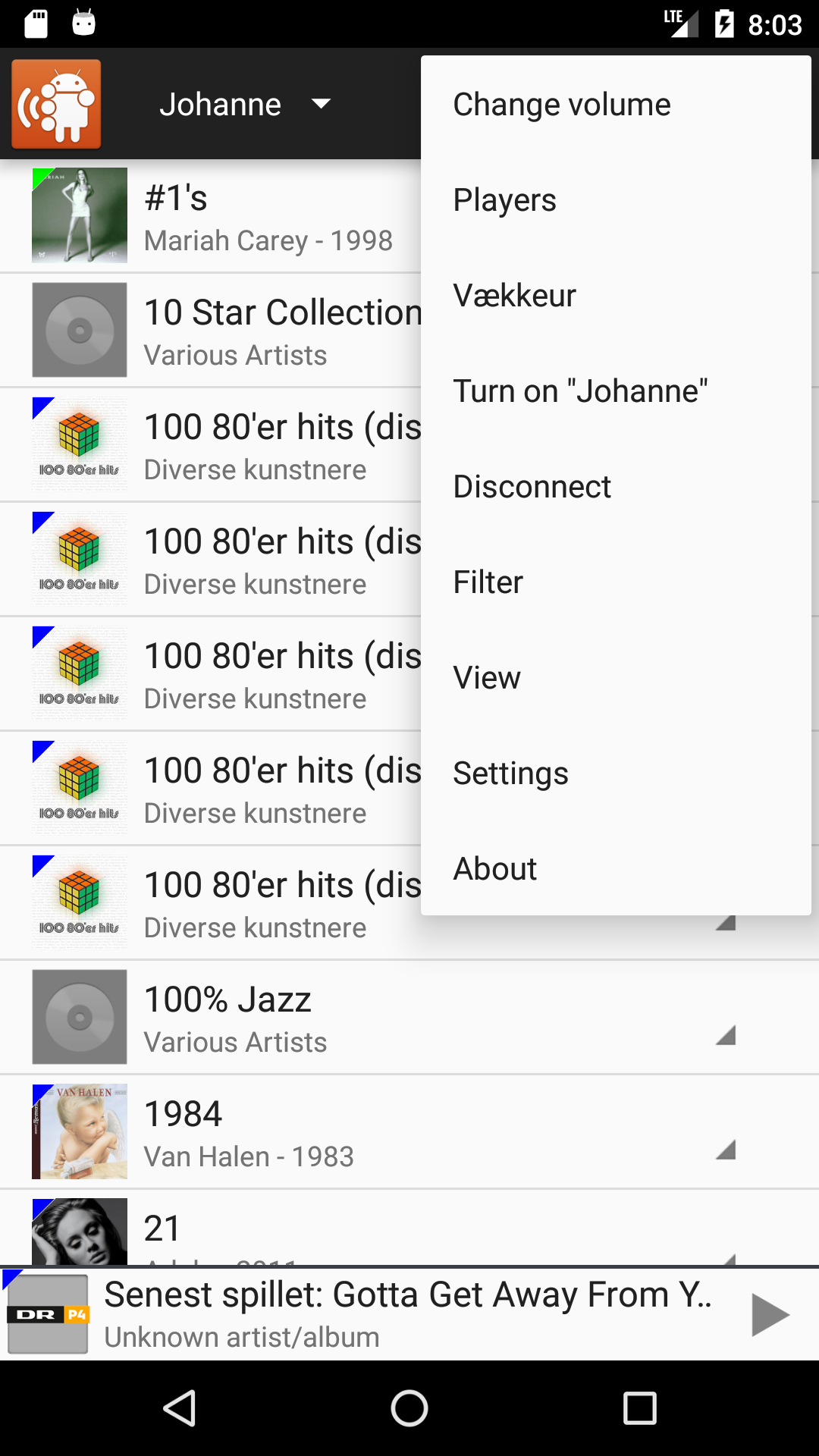The height and width of the screenshot is (1456, 819).
Task: Select 'Turn on Johanne' from the menu
Action: click(x=579, y=390)
